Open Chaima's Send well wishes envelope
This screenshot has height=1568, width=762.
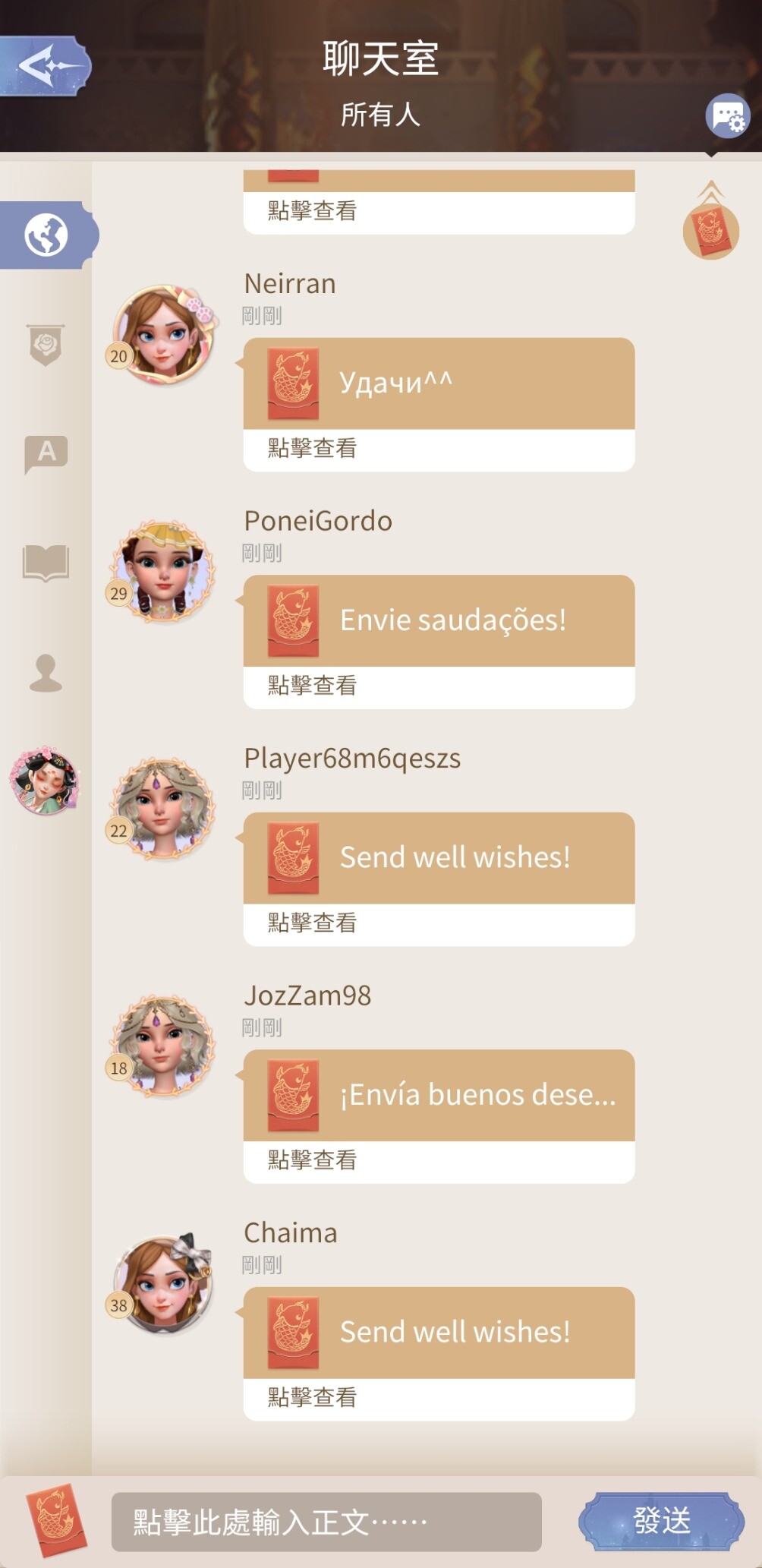tap(439, 1354)
